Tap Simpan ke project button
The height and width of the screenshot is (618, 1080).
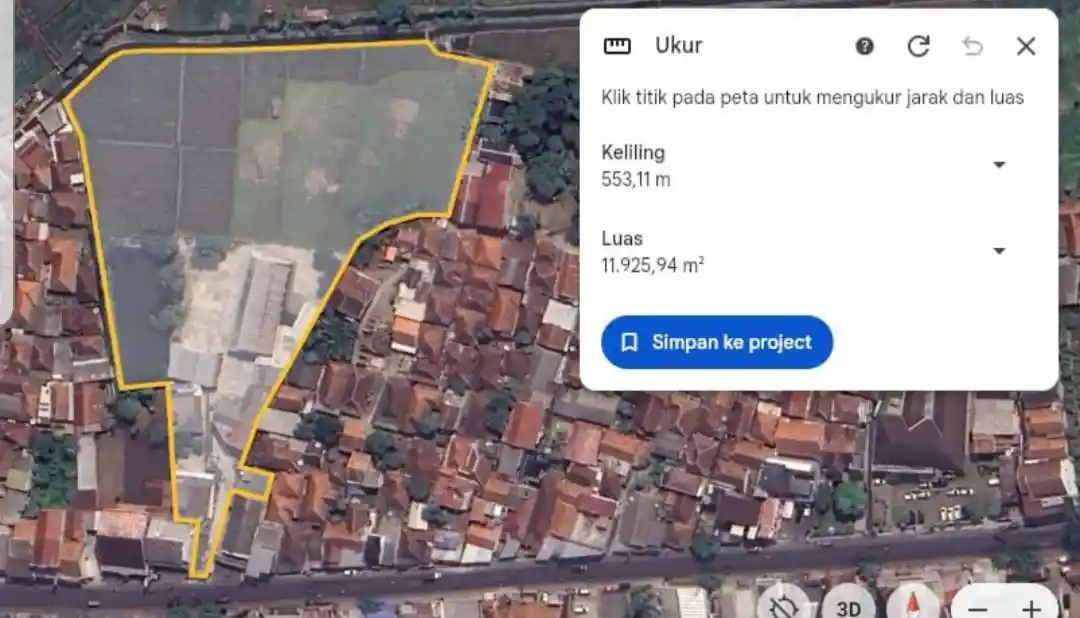pyautogui.click(x=716, y=342)
